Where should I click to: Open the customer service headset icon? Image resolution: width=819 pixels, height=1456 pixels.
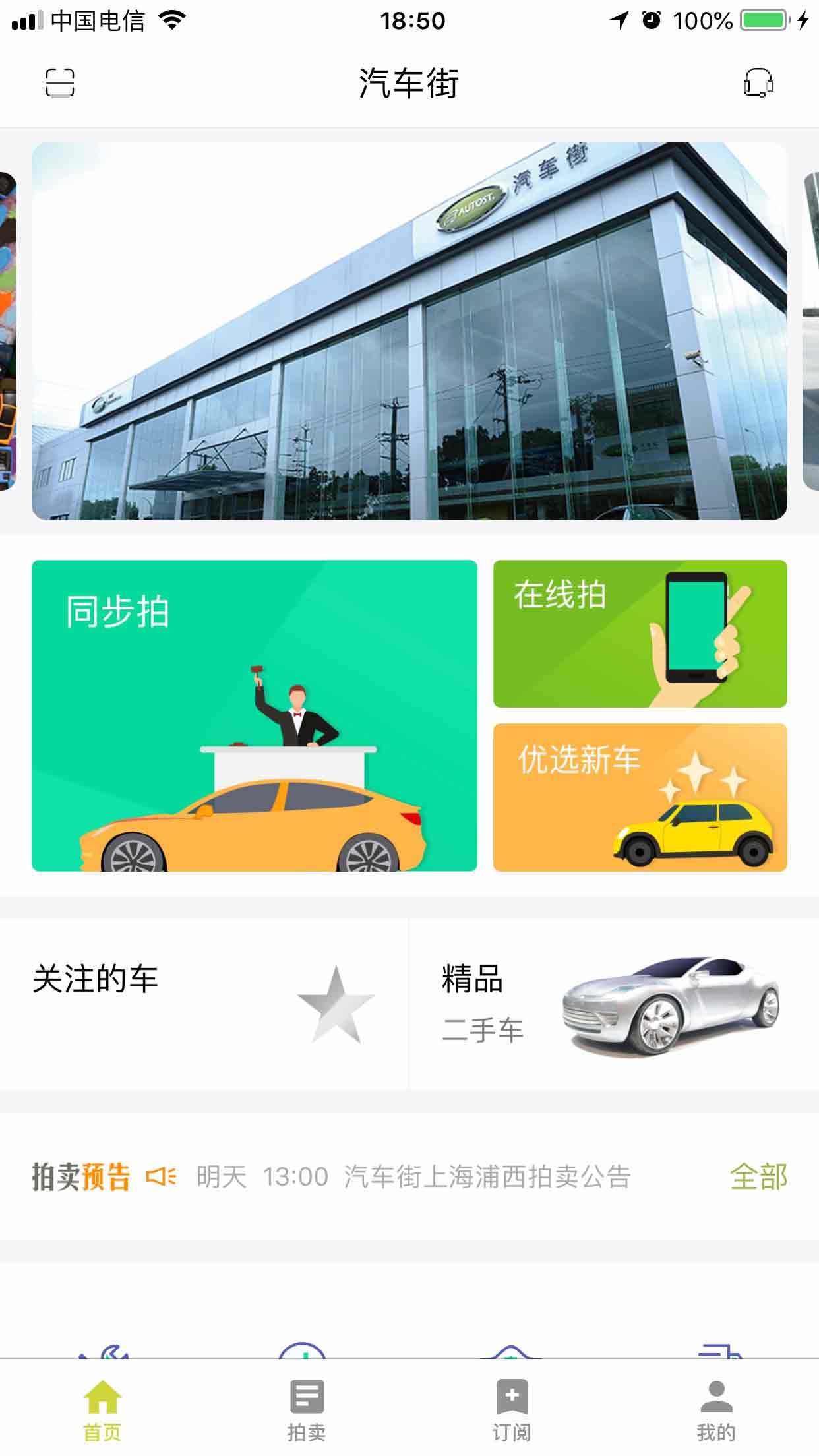click(x=758, y=83)
